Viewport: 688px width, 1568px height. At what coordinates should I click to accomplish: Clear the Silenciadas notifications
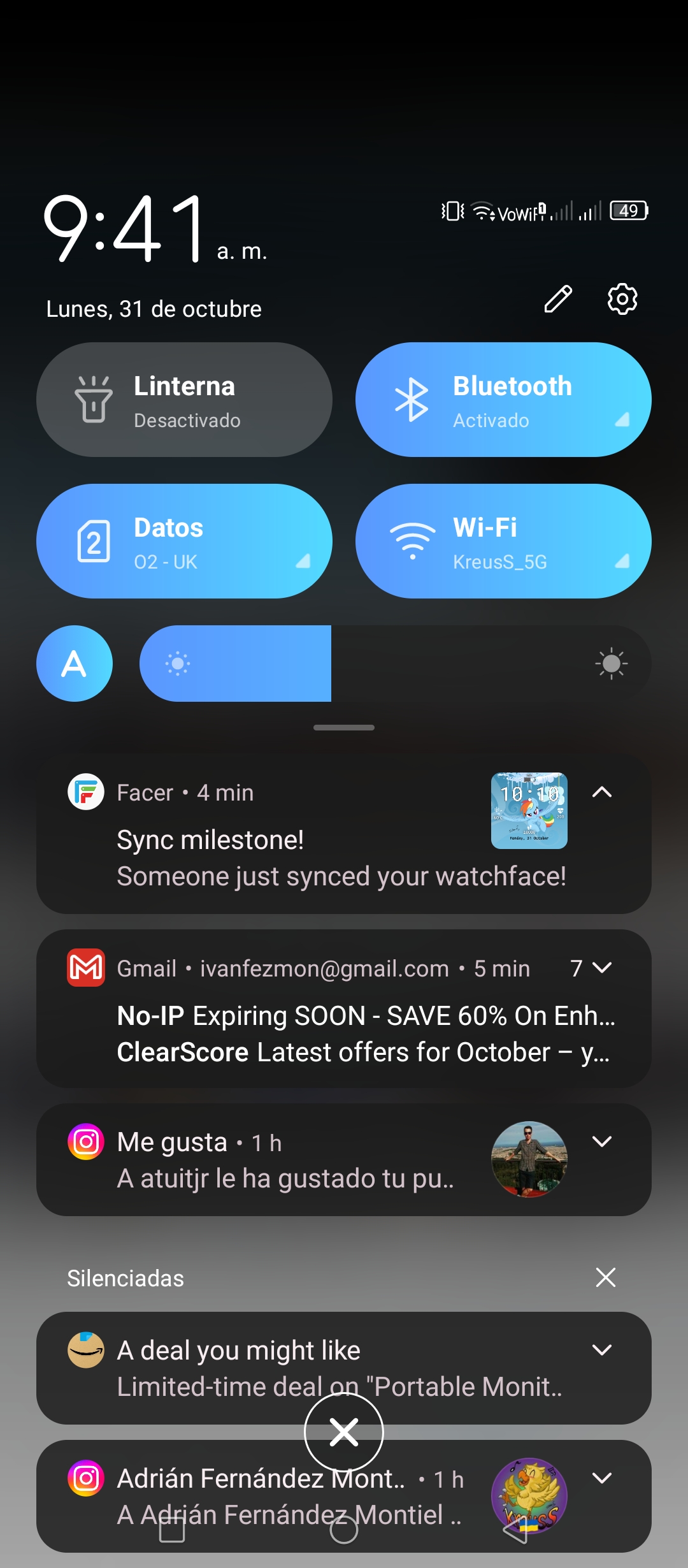pos(605,1277)
